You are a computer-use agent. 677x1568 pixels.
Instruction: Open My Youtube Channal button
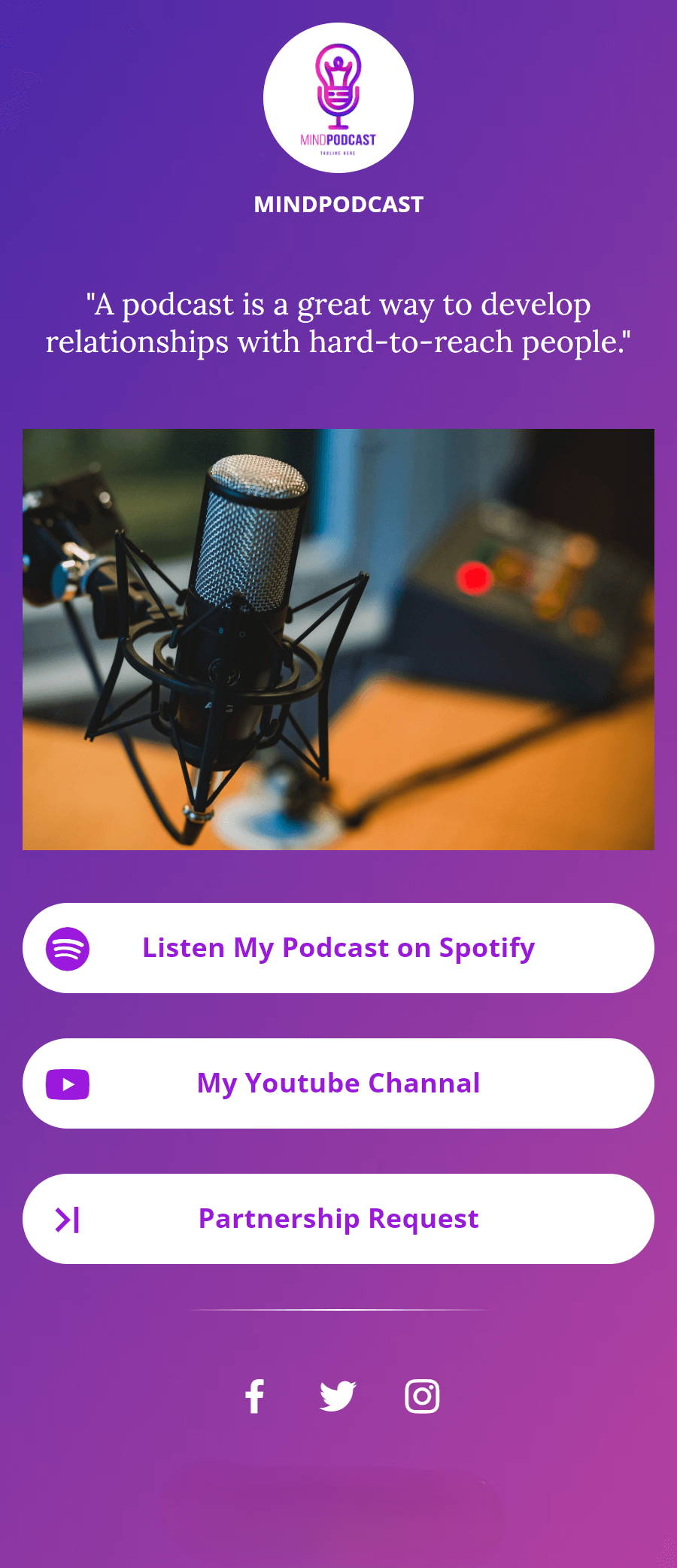coord(338,1083)
